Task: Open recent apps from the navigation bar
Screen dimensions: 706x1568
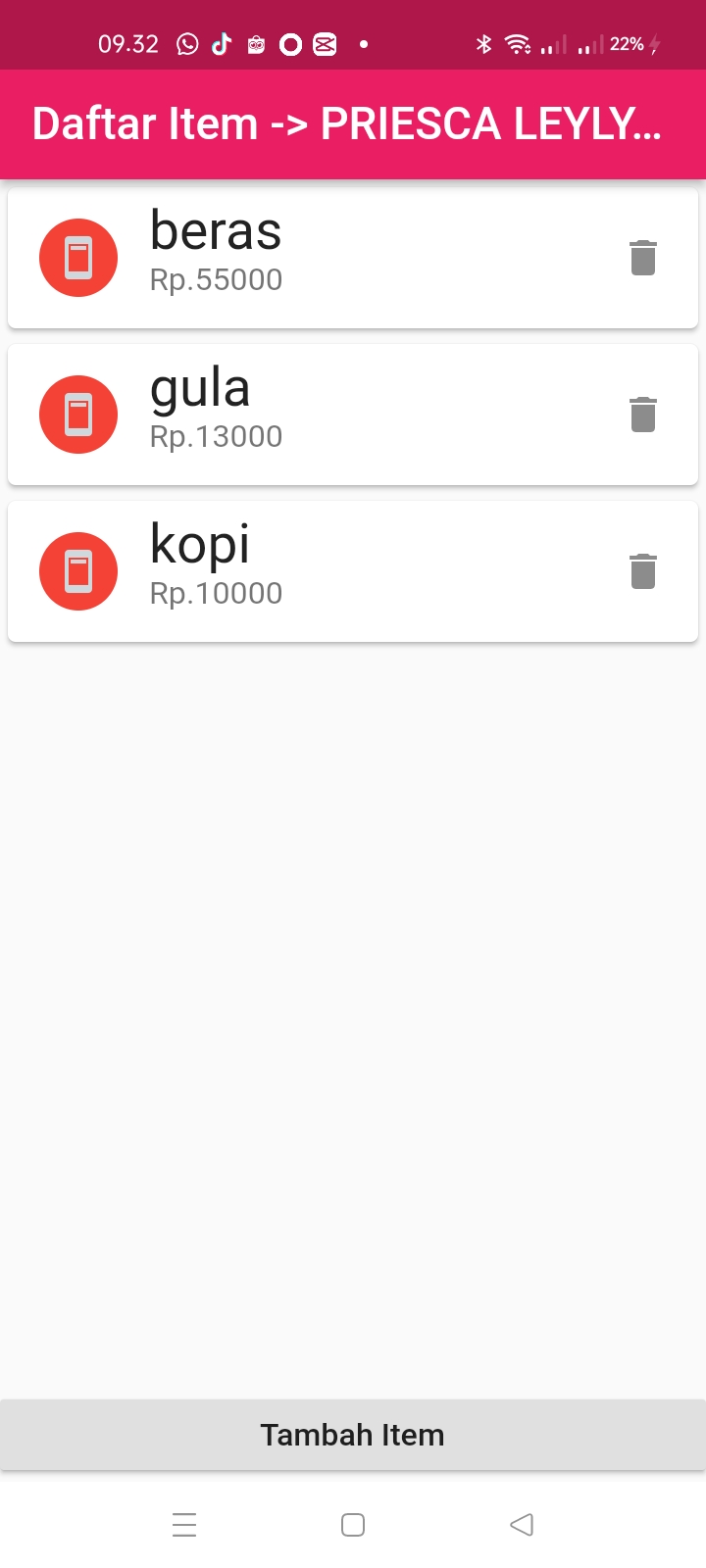Action: click(x=184, y=1525)
